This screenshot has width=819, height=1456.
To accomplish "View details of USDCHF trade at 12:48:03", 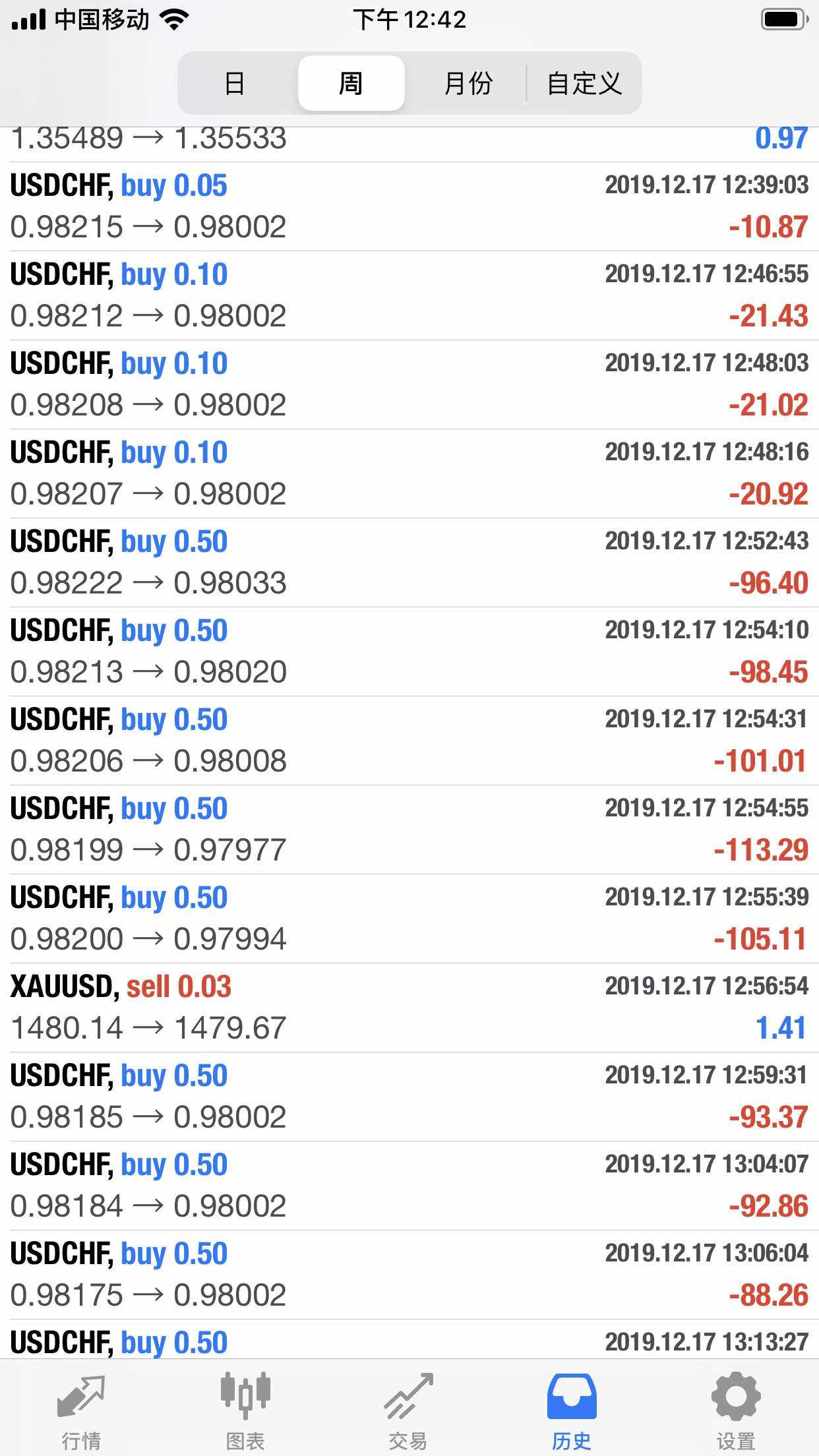I will [409, 384].
